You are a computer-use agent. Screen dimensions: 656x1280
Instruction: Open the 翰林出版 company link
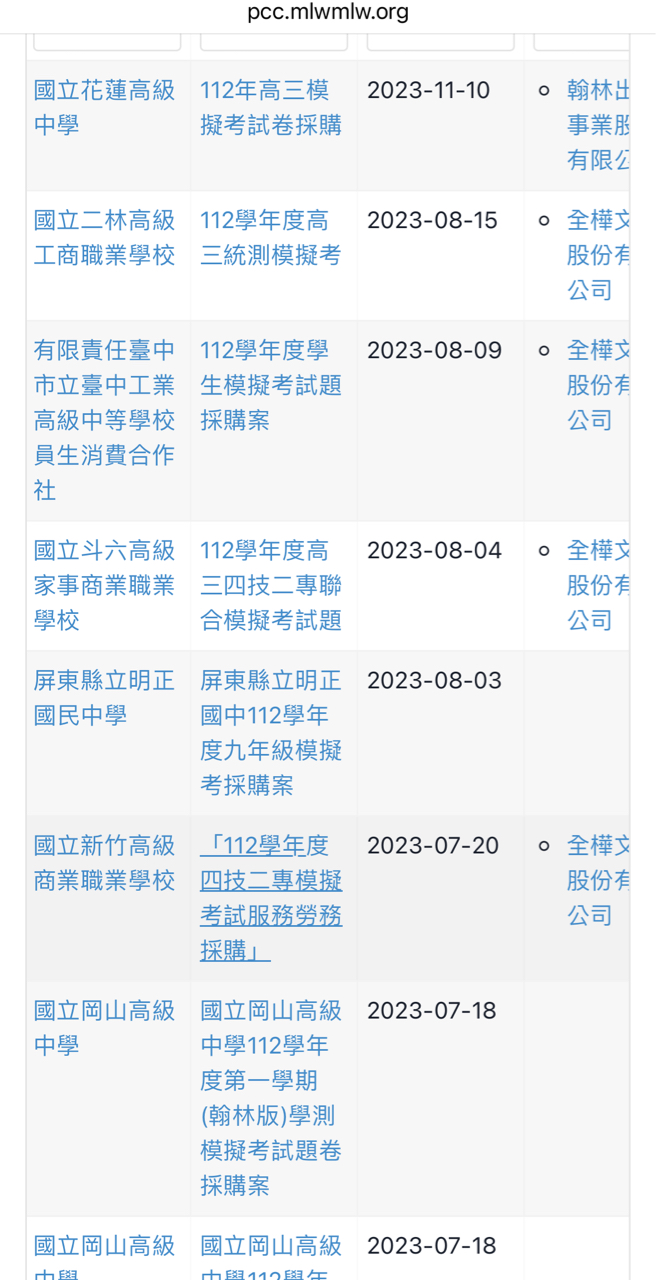[x=598, y=125]
